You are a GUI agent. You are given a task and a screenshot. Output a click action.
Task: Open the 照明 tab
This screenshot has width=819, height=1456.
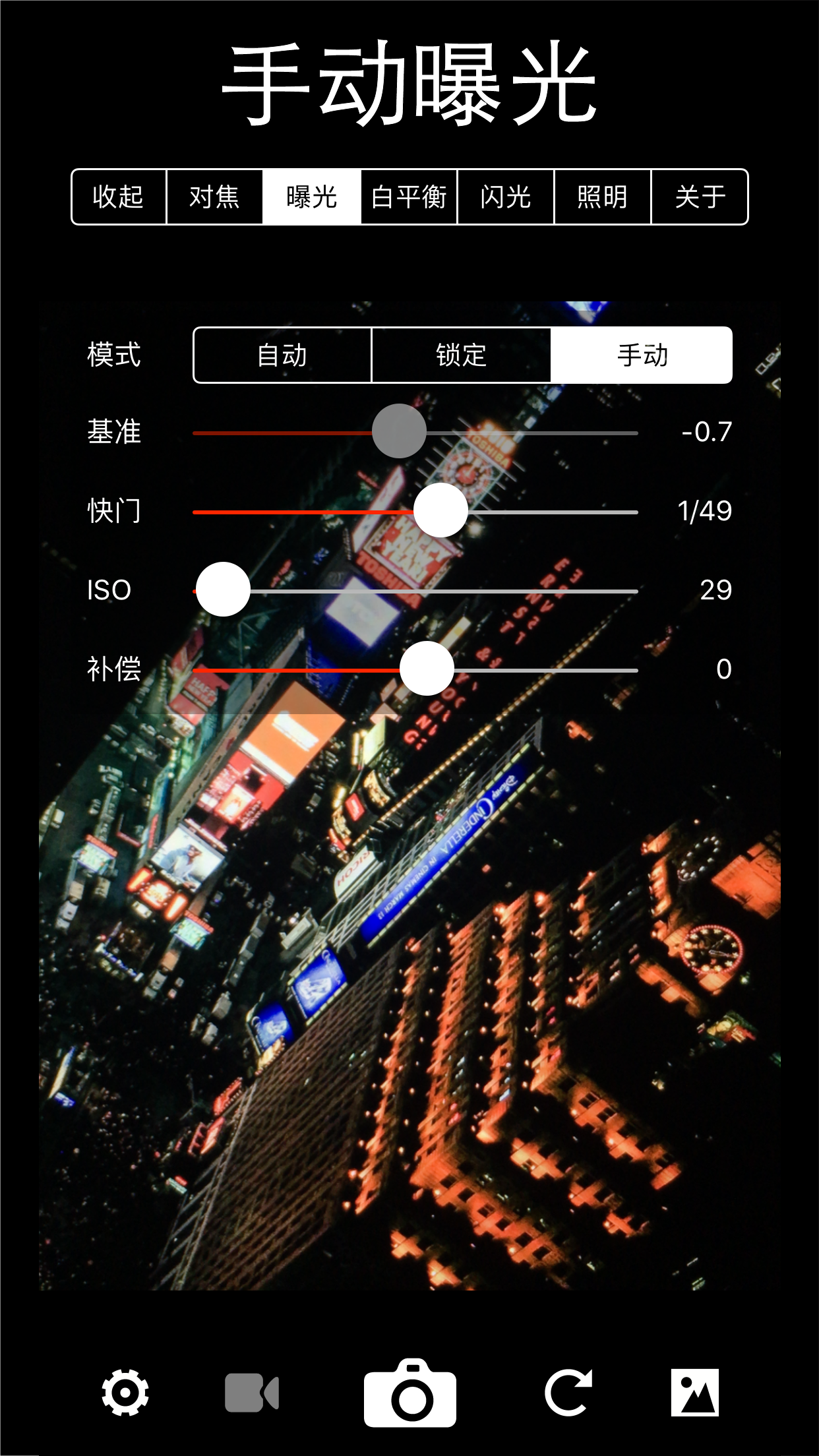click(603, 197)
